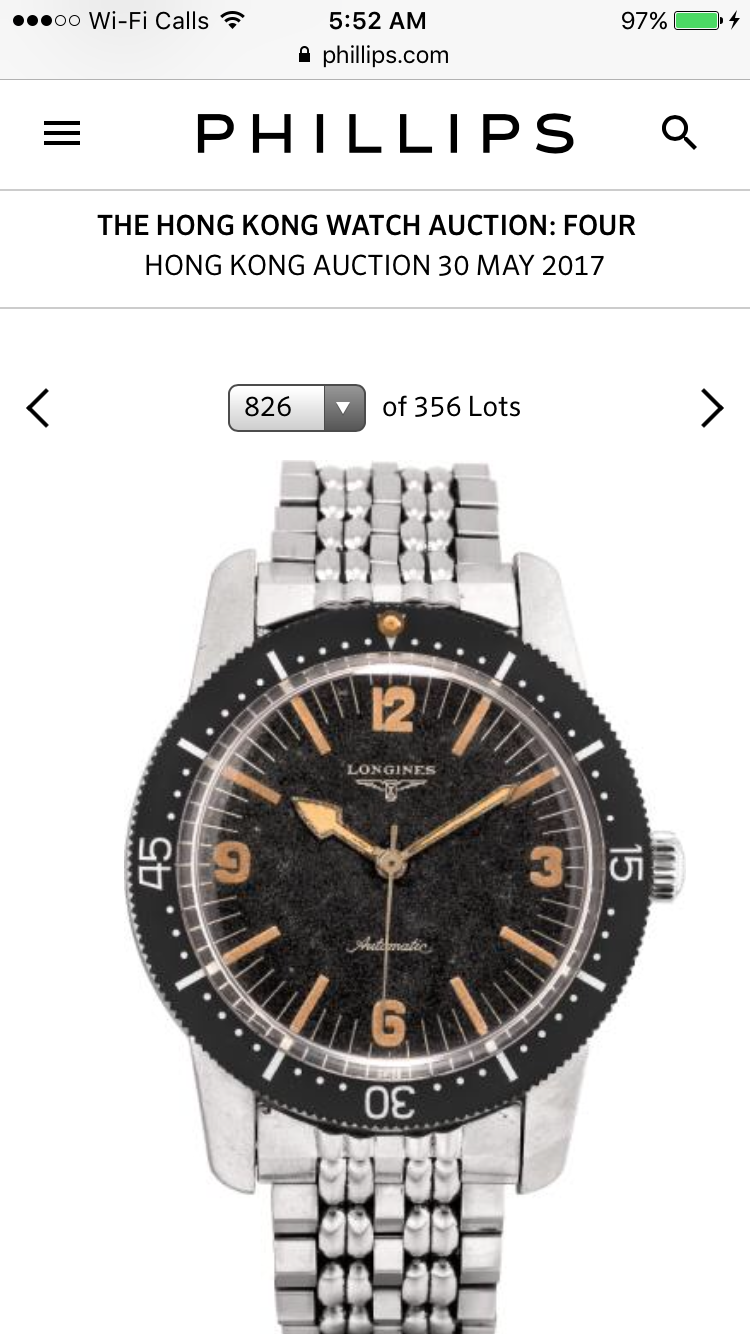The image size is (750, 1334).
Task: Tap the phillips.com address bar
Action: (375, 56)
